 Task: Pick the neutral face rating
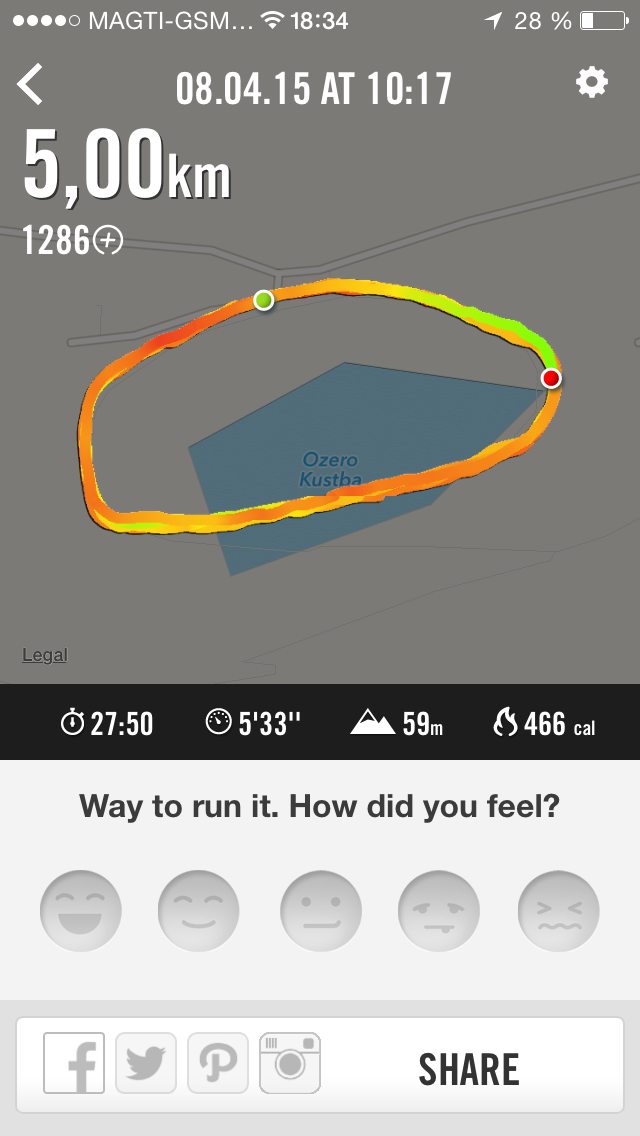[x=320, y=911]
